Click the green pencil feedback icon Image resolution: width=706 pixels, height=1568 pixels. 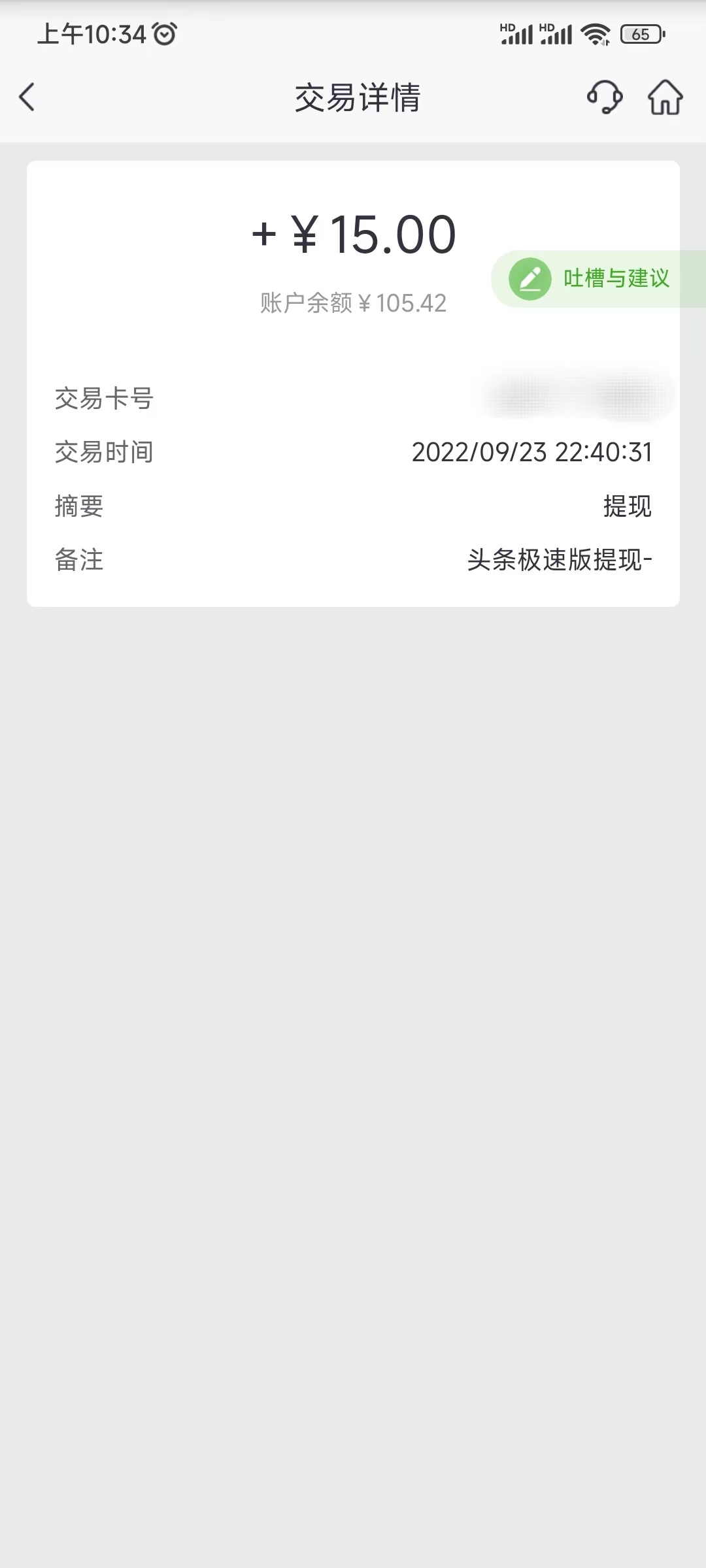coord(529,278)
